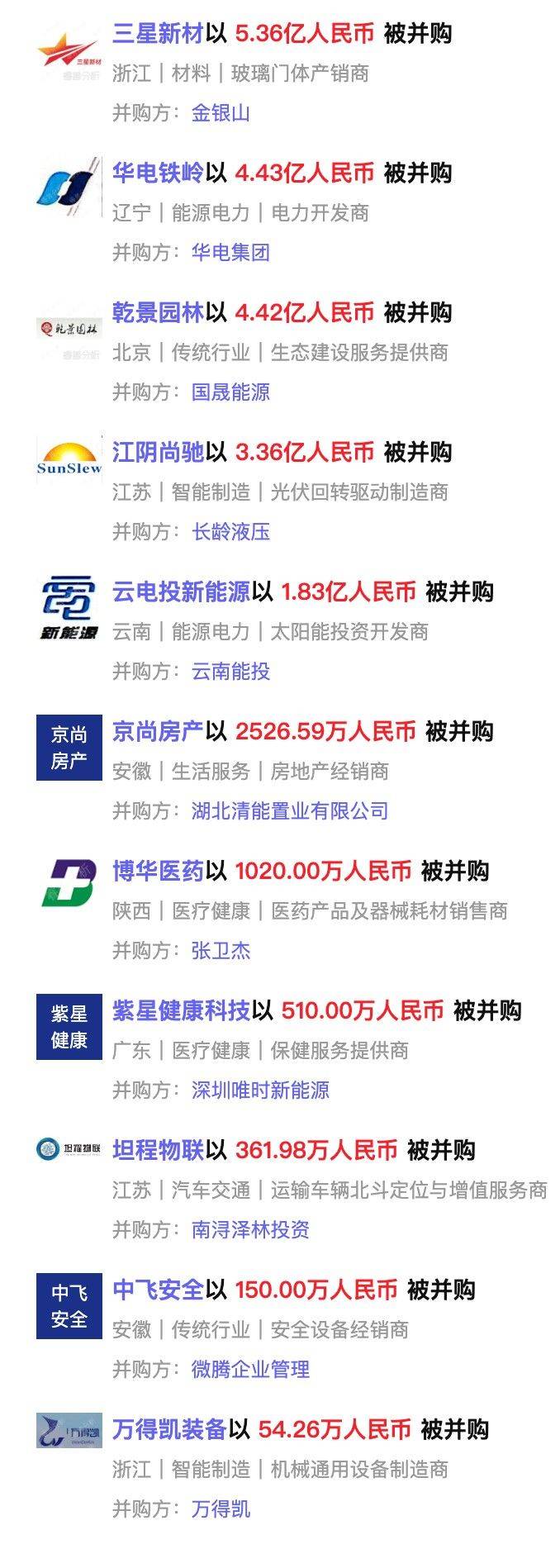Open the 云电投新能源 company link
This screenshot has width=560, height=1568.
[181, 592]
